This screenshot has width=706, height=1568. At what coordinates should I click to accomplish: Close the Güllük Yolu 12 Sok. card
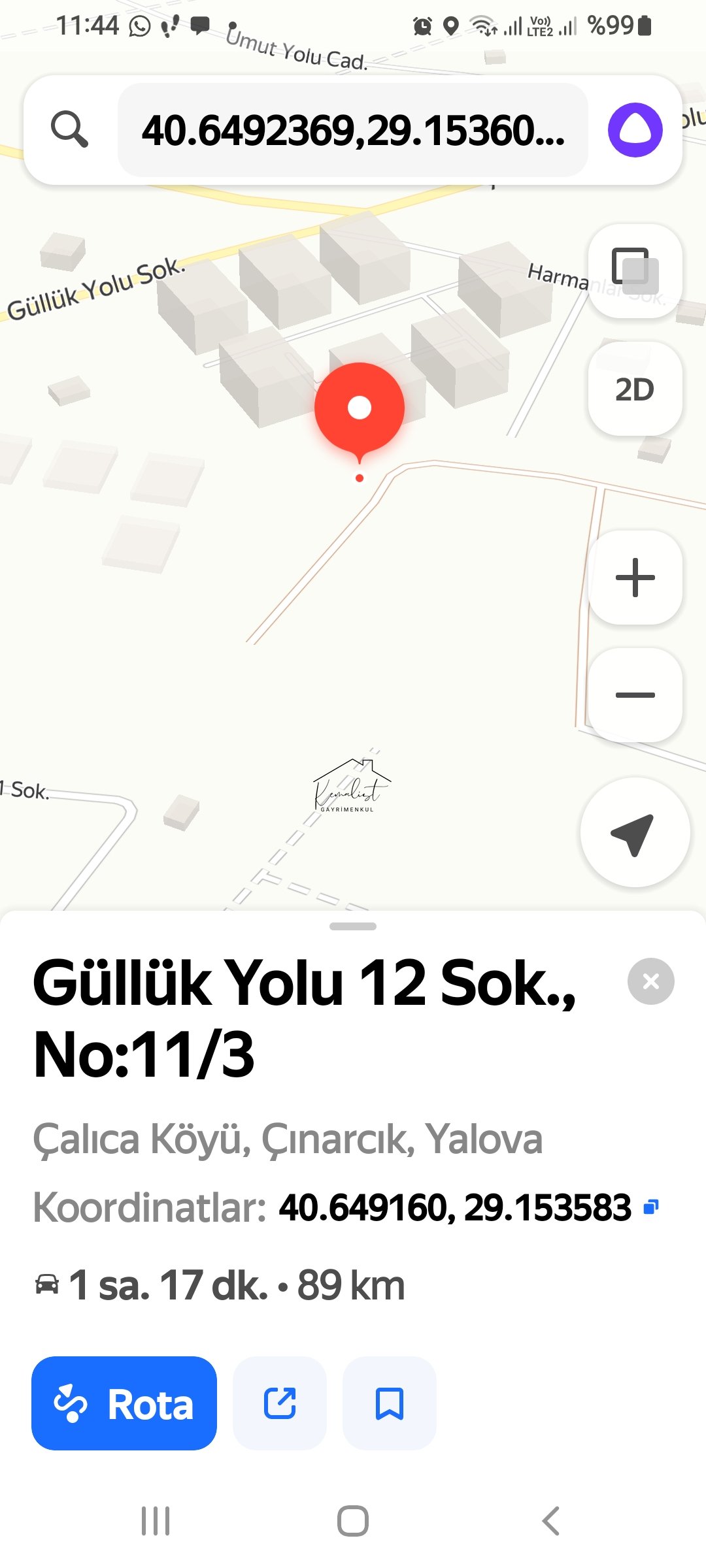tap(650, 981)
